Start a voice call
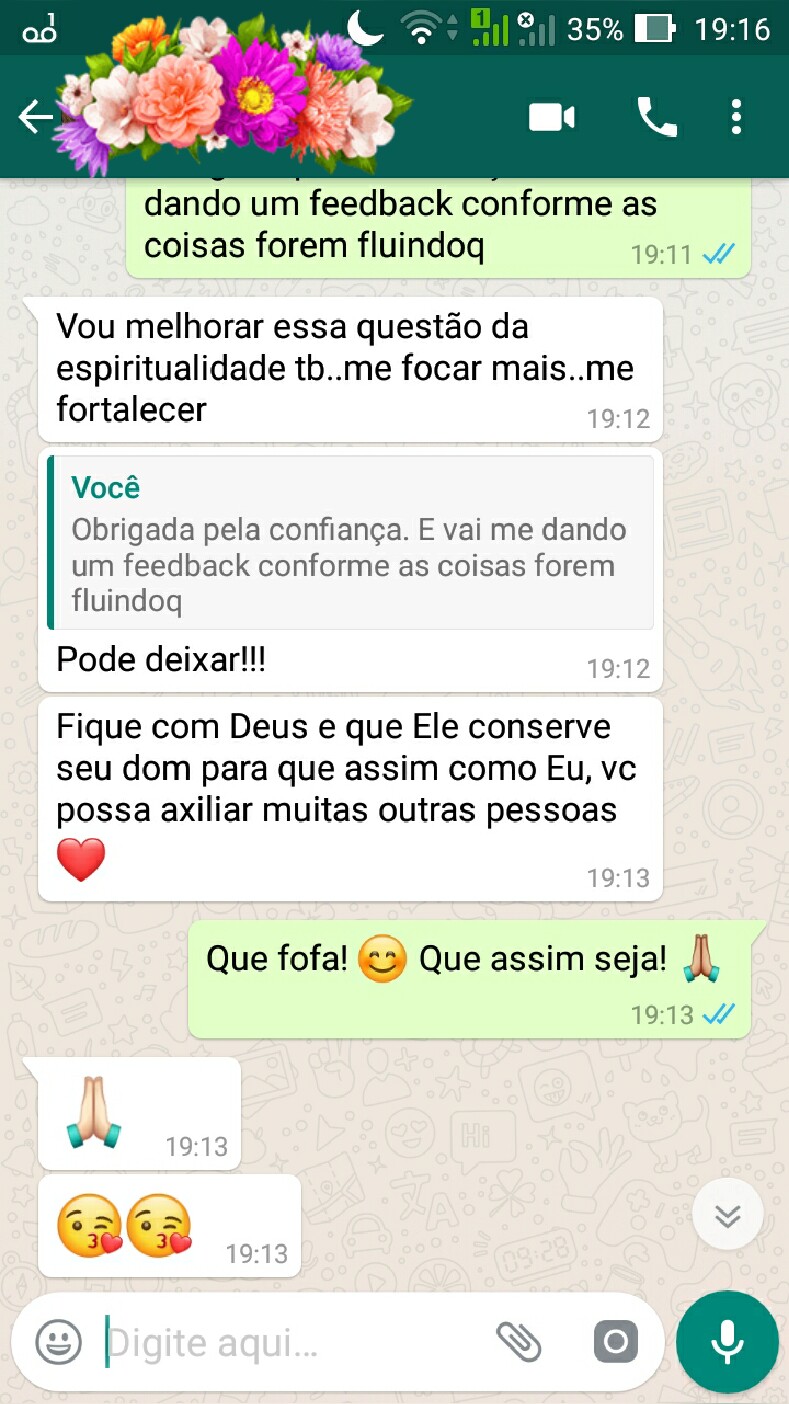Image resolution: width=789 pixels, height=1404 pixels. 657,118
